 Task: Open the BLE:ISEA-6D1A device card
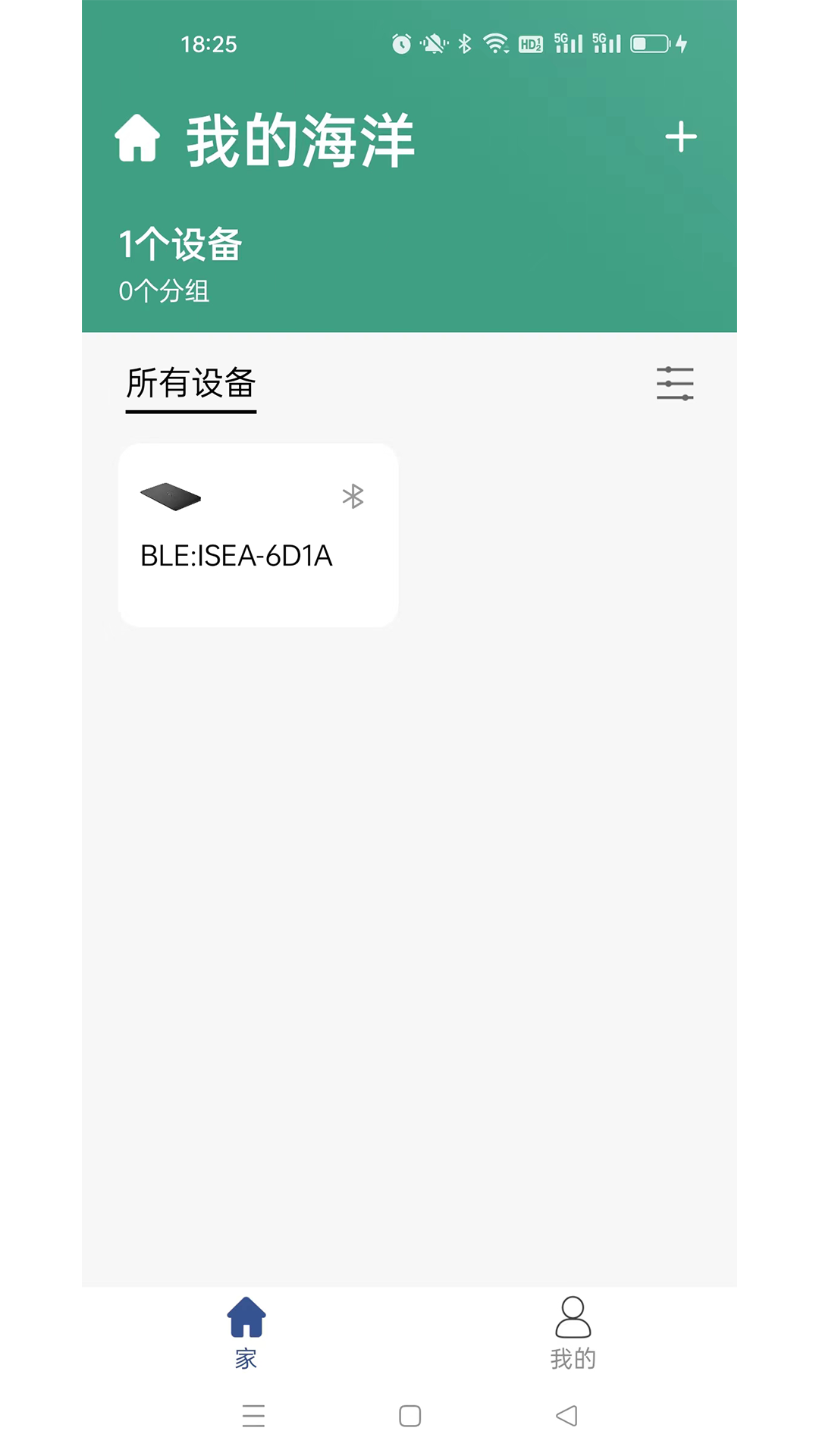coord(257,535)
